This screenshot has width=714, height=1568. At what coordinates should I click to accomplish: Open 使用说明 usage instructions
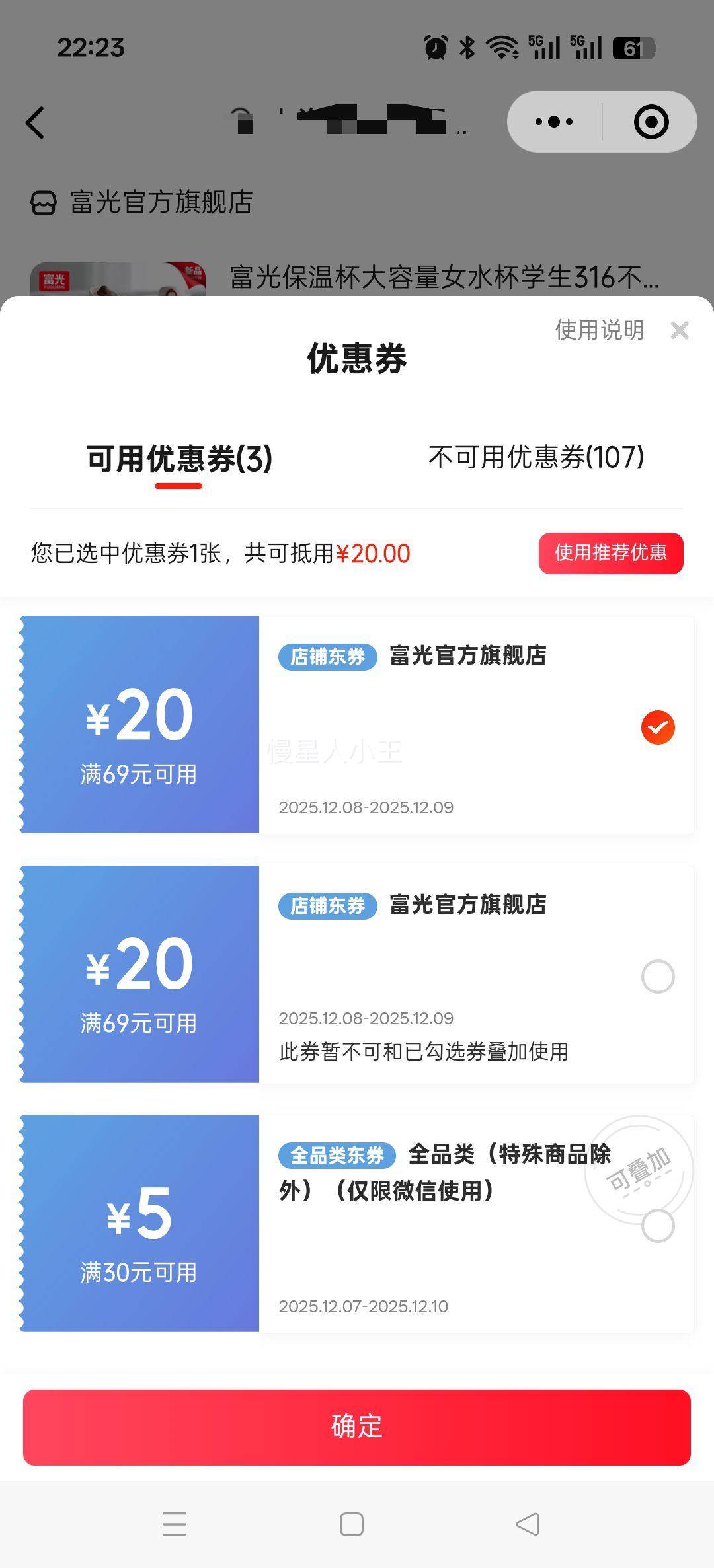[599, 330]
